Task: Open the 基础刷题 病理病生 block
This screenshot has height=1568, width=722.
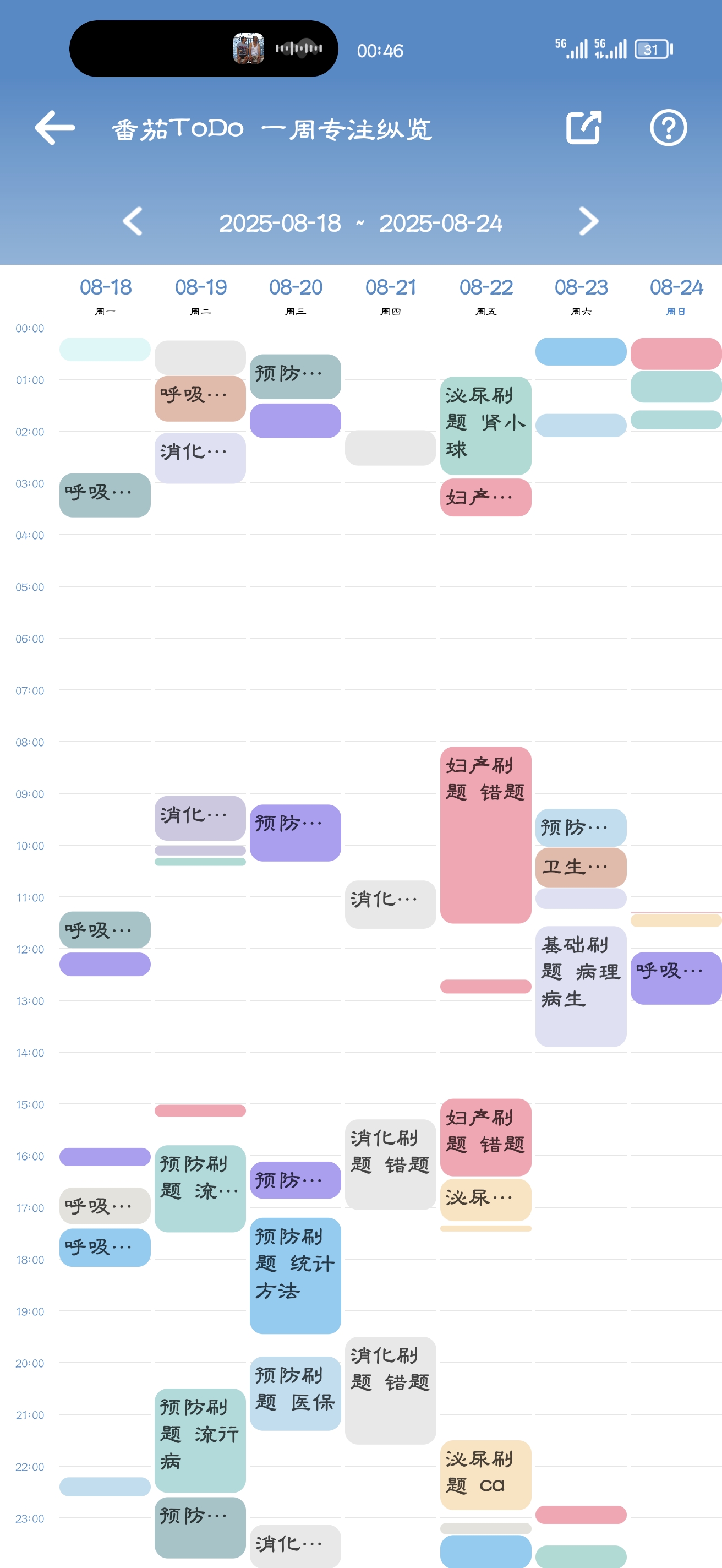Action: pos(580,986)
